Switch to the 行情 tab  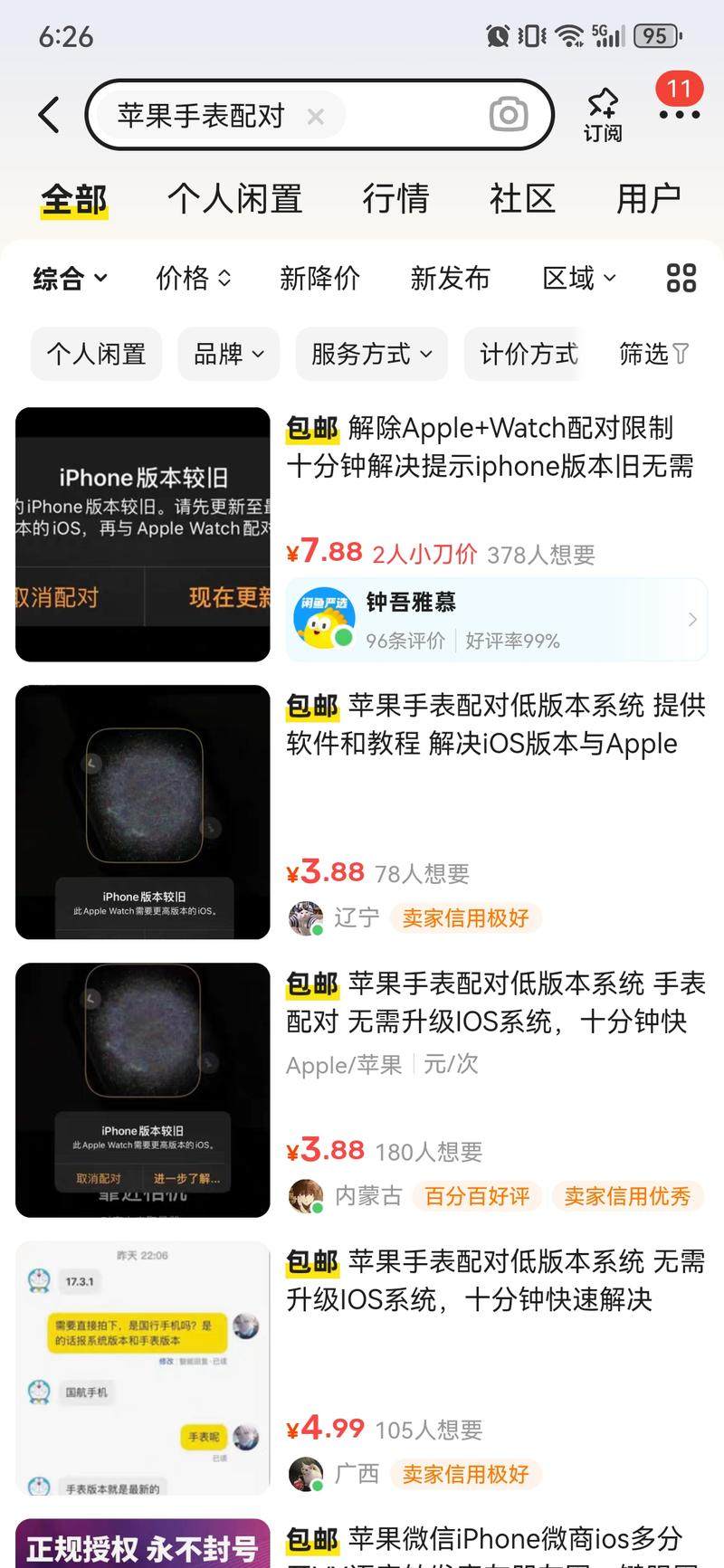click(x=395, y=199)
